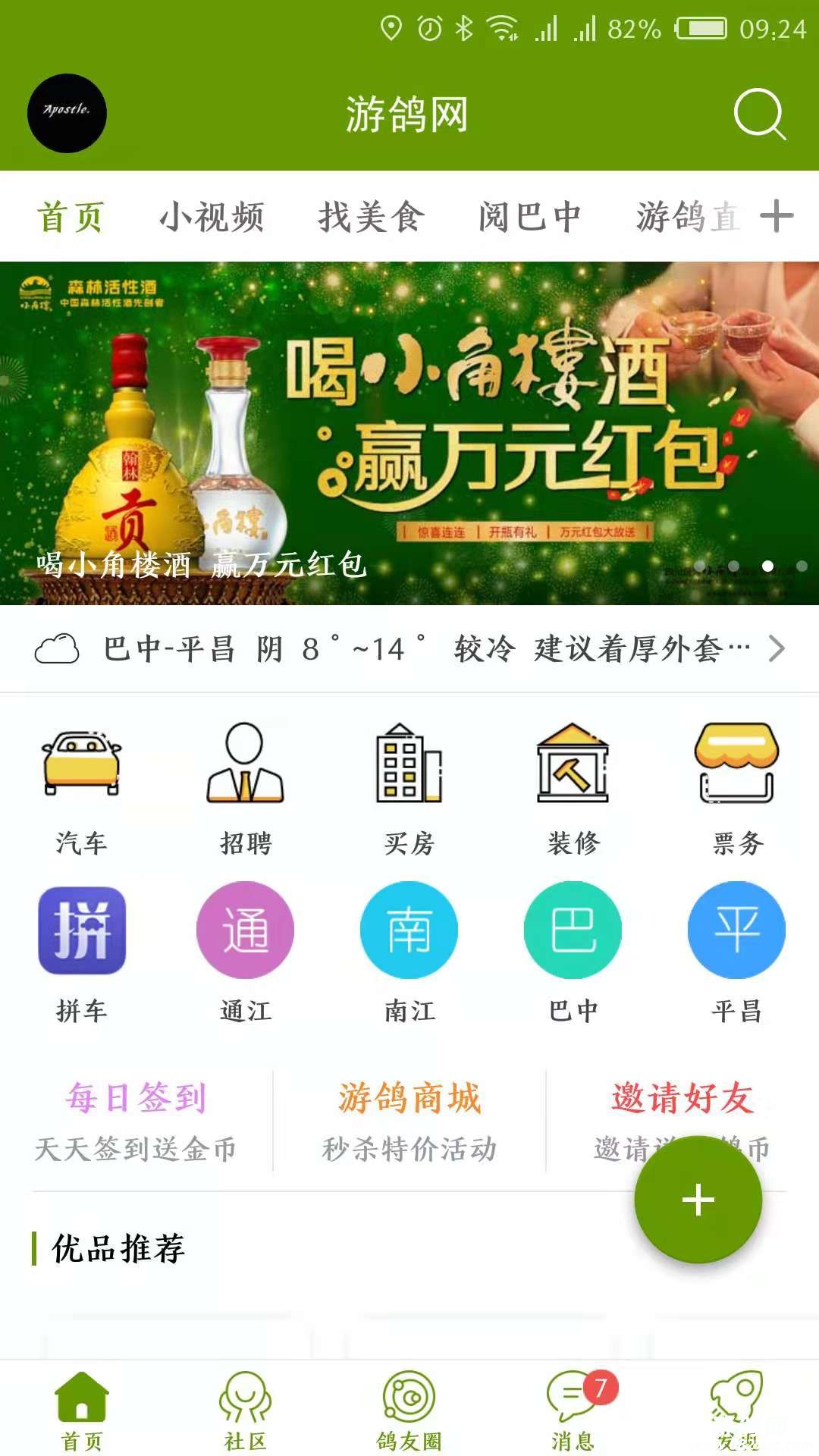
Task: Open the 买房 category
Action: (409, 789)
